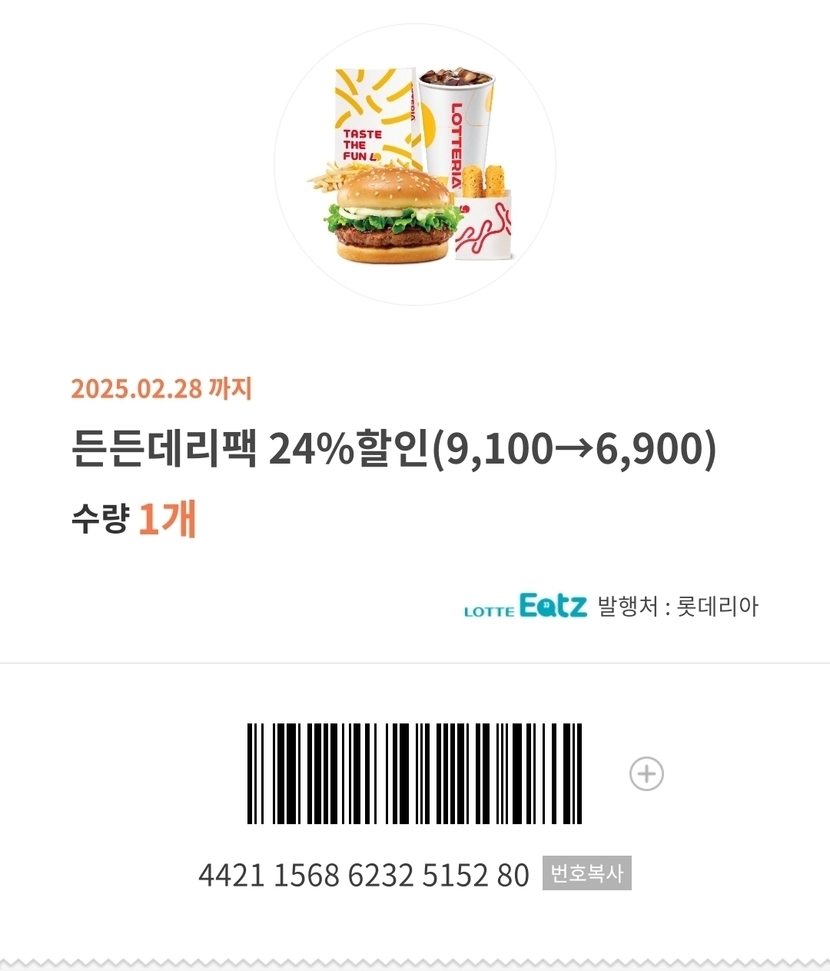
Task: Tap the 번호복사 button to copy the number
Action: tap(587, 874)
